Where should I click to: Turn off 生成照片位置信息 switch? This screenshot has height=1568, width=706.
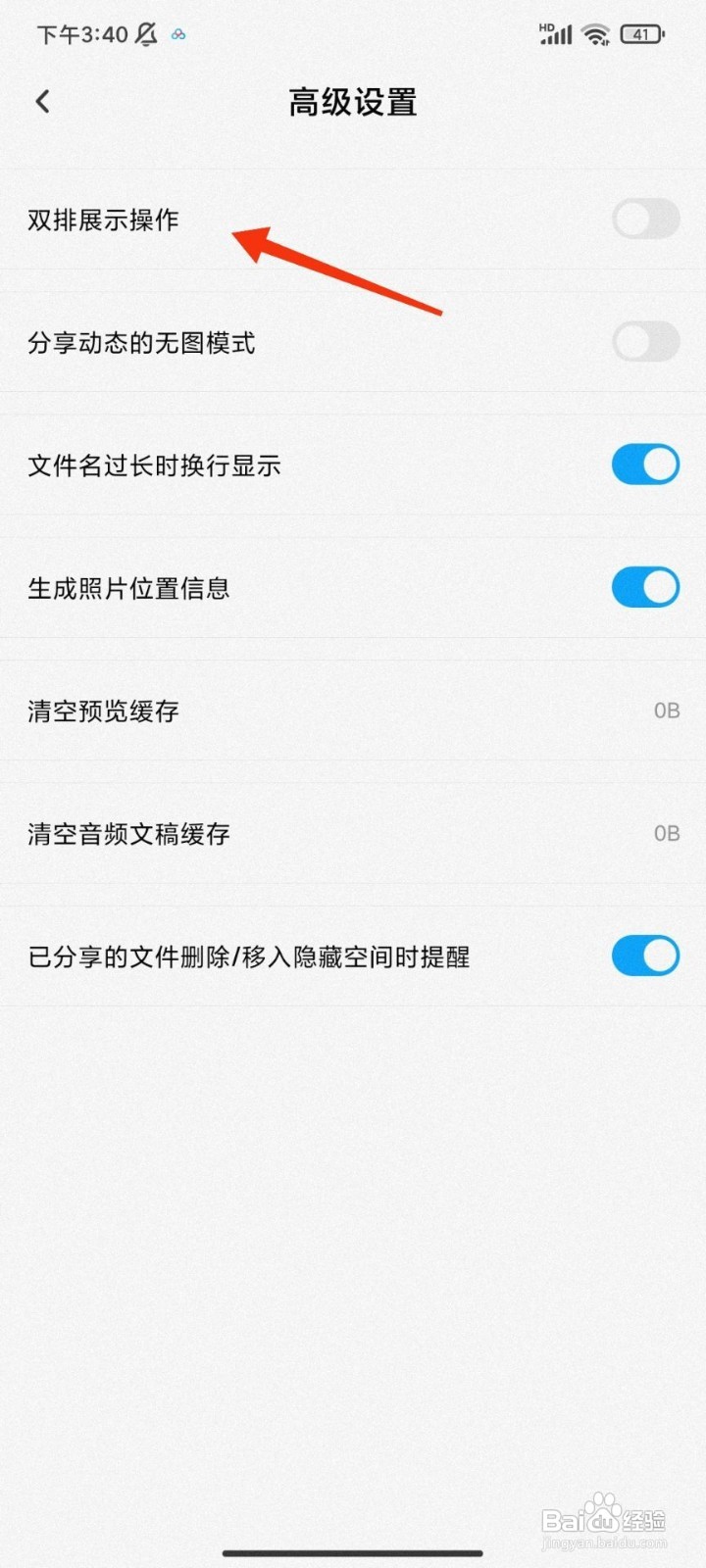click(644, 587)
